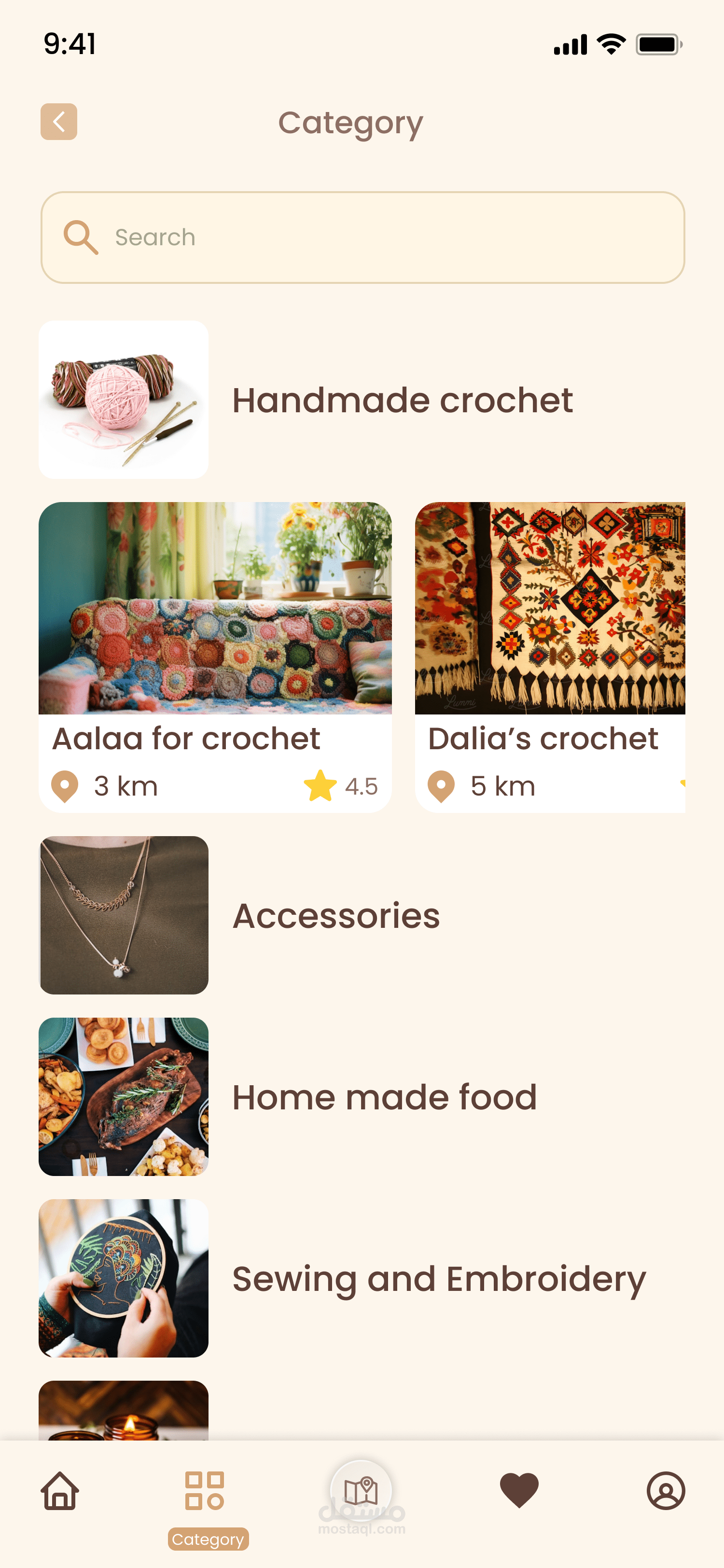Image resolution: width=724 pixels, height=1568 pixels.
Task: Open the Handmade crochet category
Action: coord(362,400)
